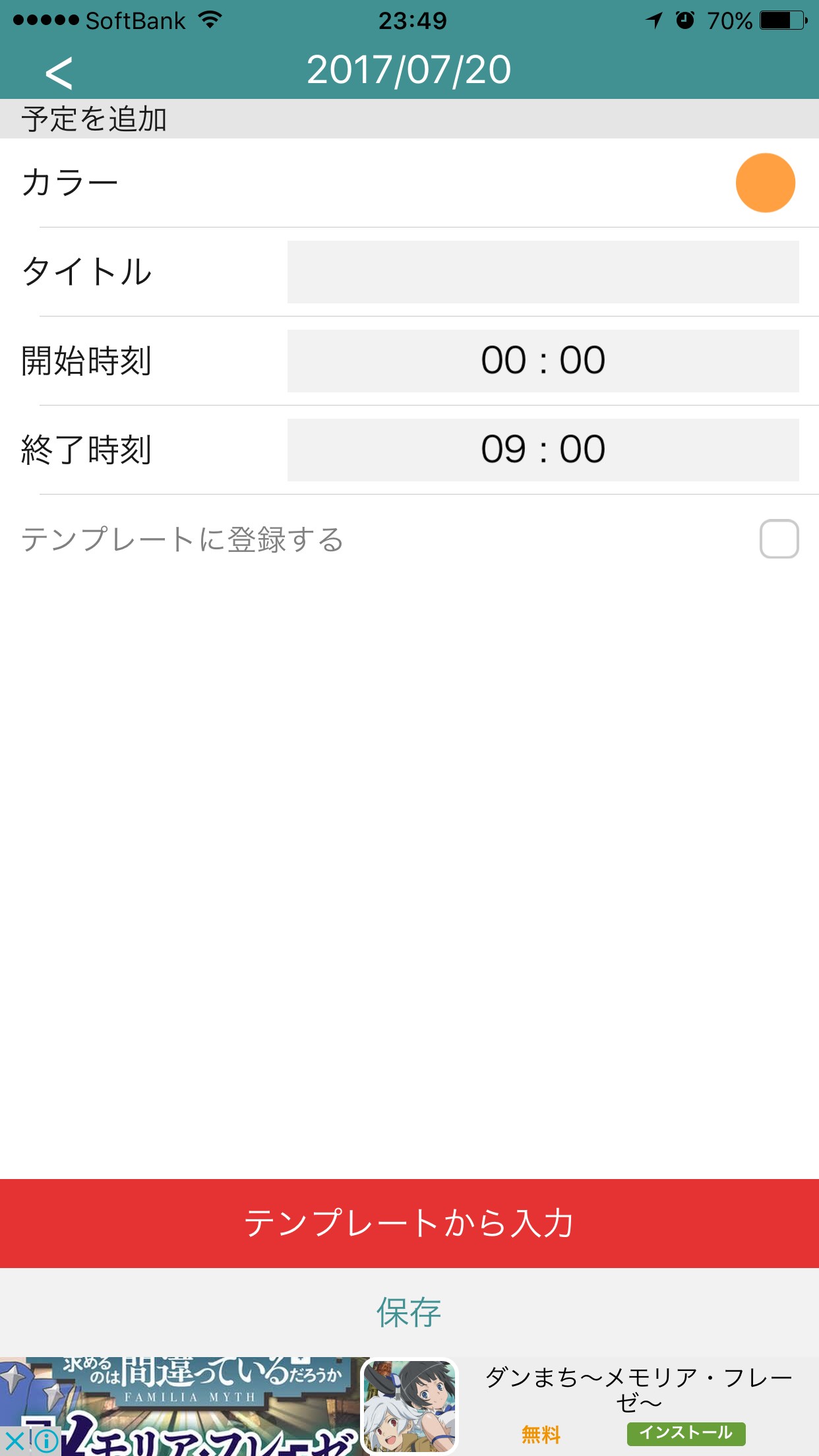Set the 終了時刻 end time
The image size is (819, 1456).
543,450
